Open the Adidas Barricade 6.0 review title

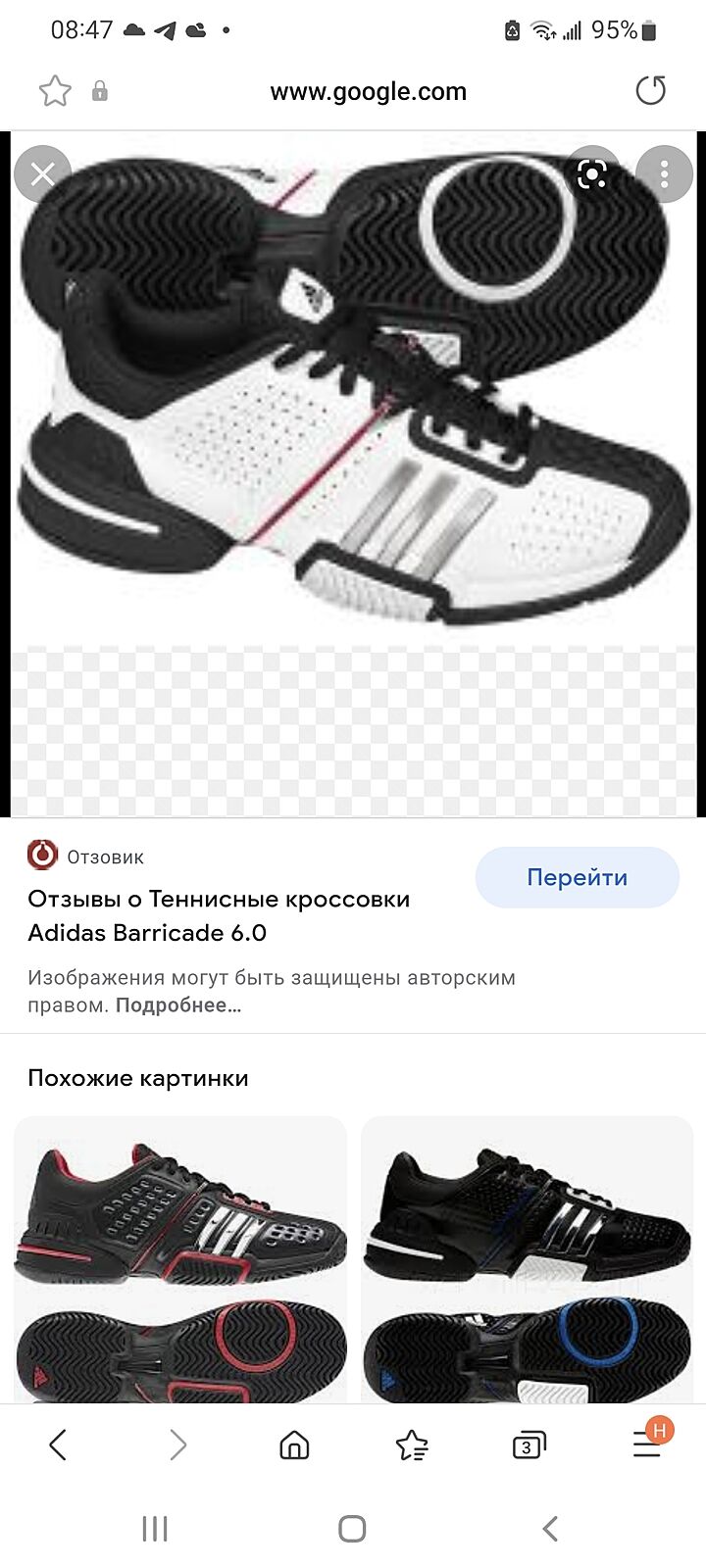coord(219,915)
